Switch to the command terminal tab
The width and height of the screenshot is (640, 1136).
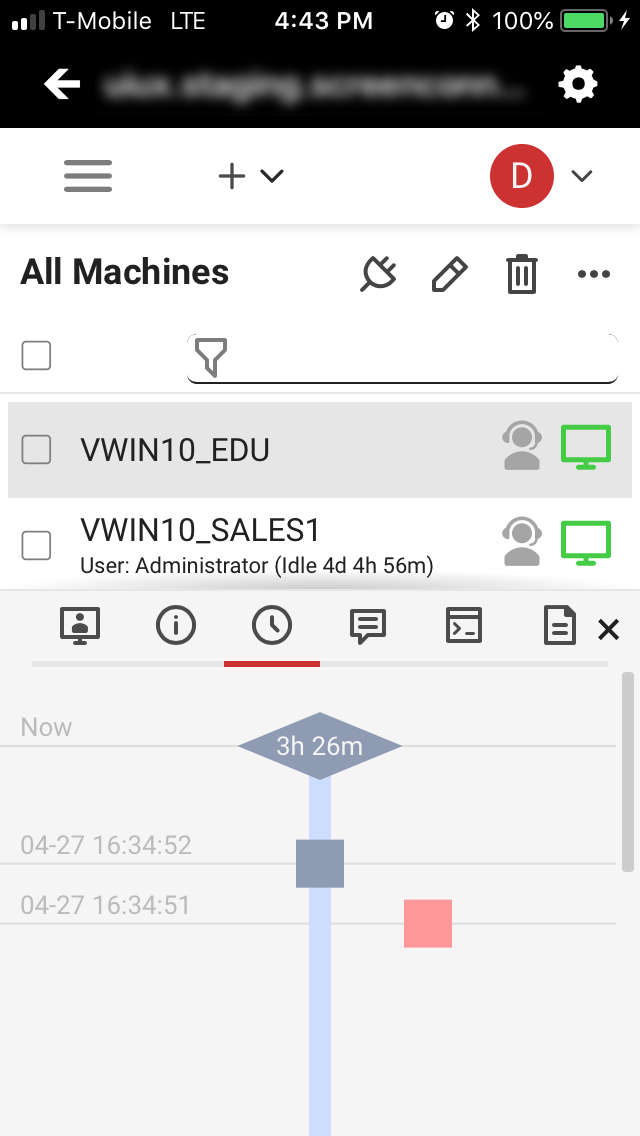[x=464, y=626]
